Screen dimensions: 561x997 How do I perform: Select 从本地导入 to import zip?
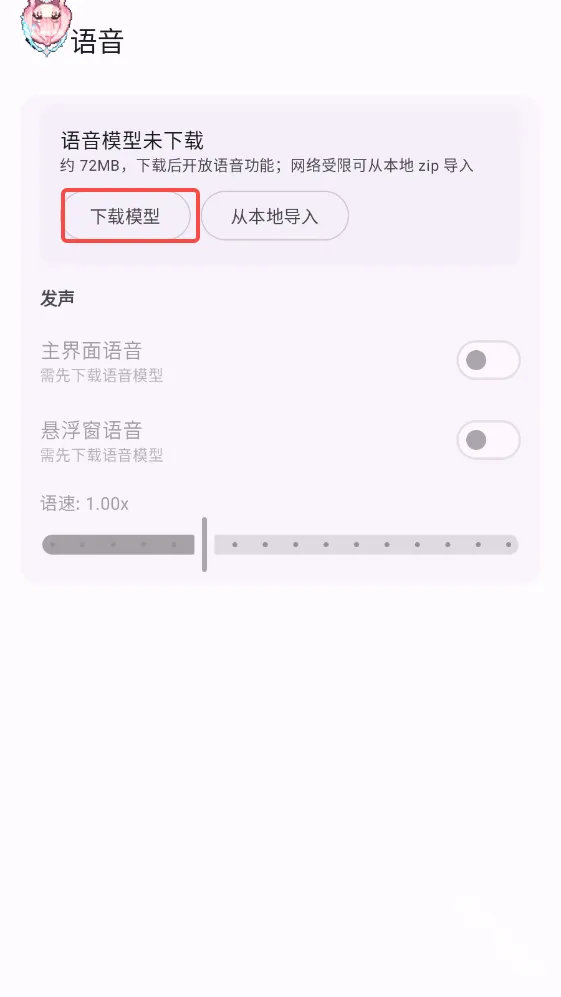pos(275,216)
